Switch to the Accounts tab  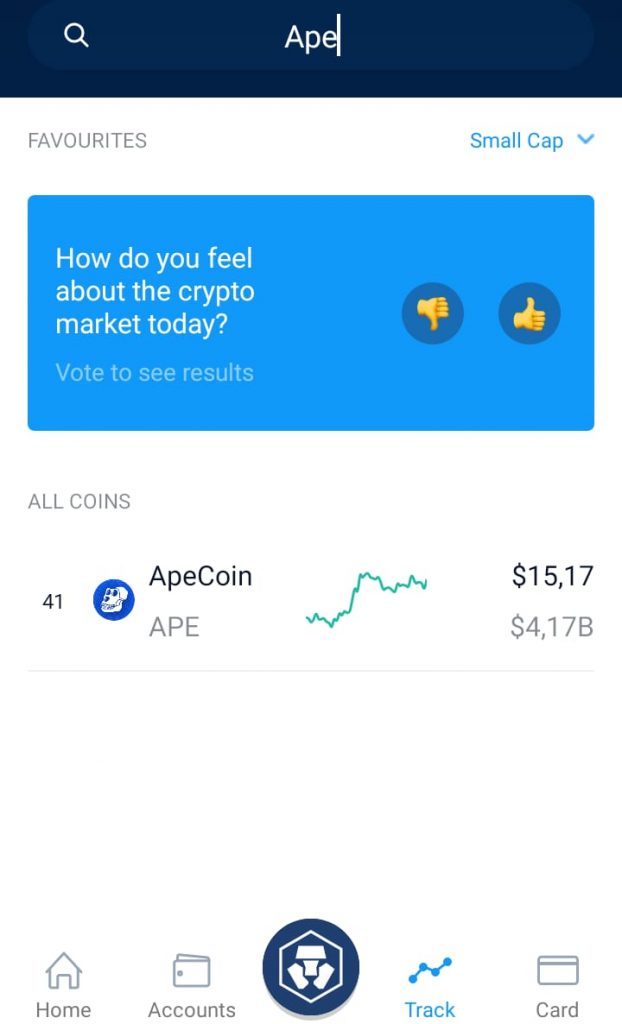point(191,985)
